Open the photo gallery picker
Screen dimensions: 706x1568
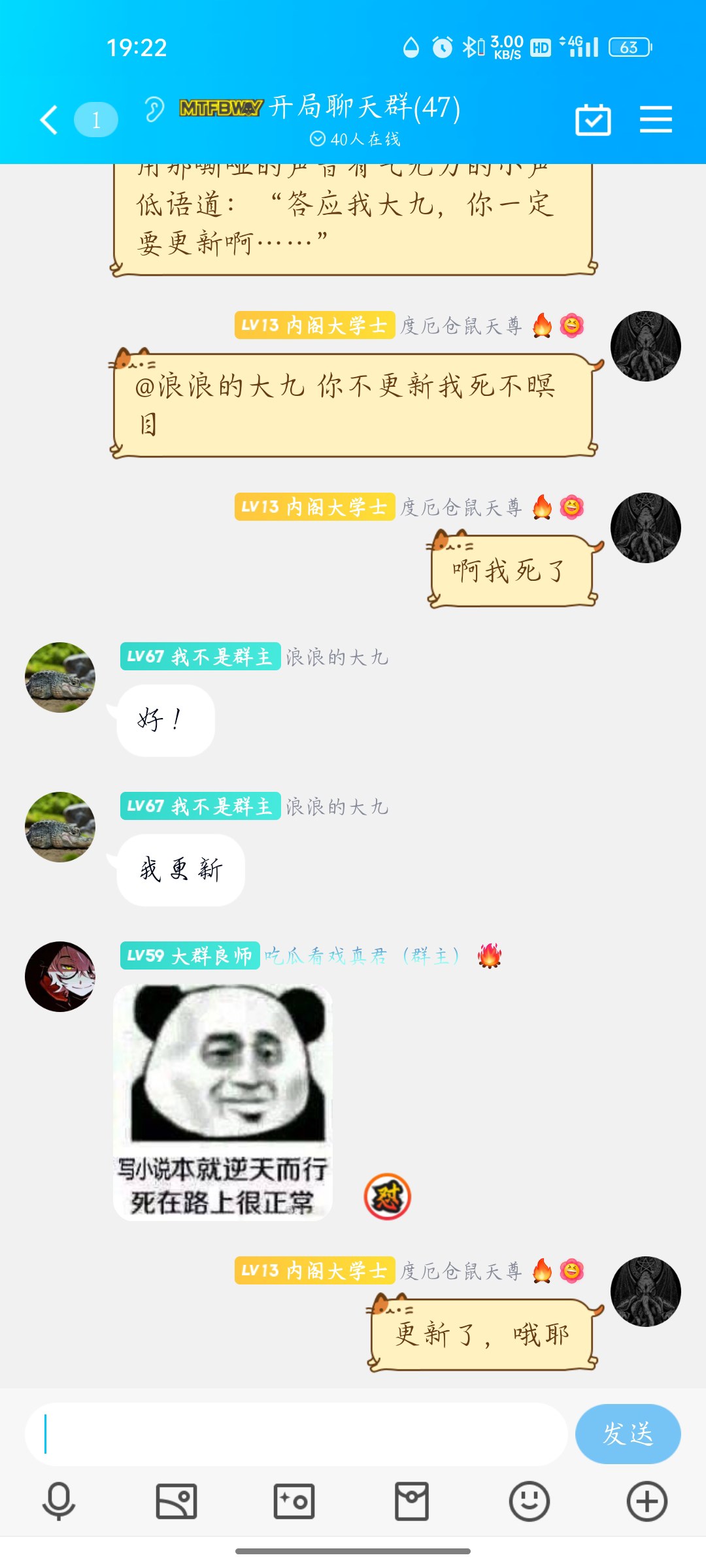click(x=176, y=1501)
